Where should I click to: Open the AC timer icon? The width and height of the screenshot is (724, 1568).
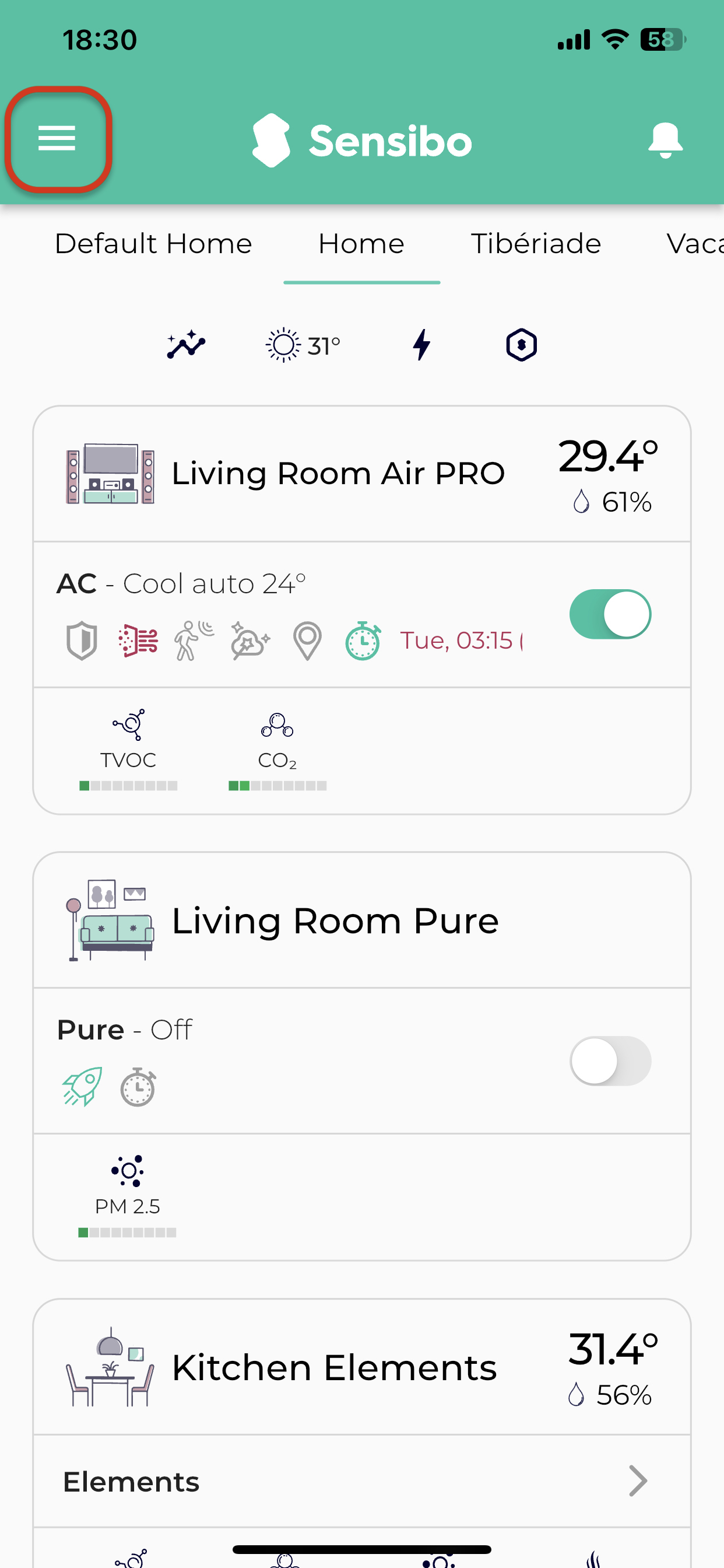click(363, 641)
